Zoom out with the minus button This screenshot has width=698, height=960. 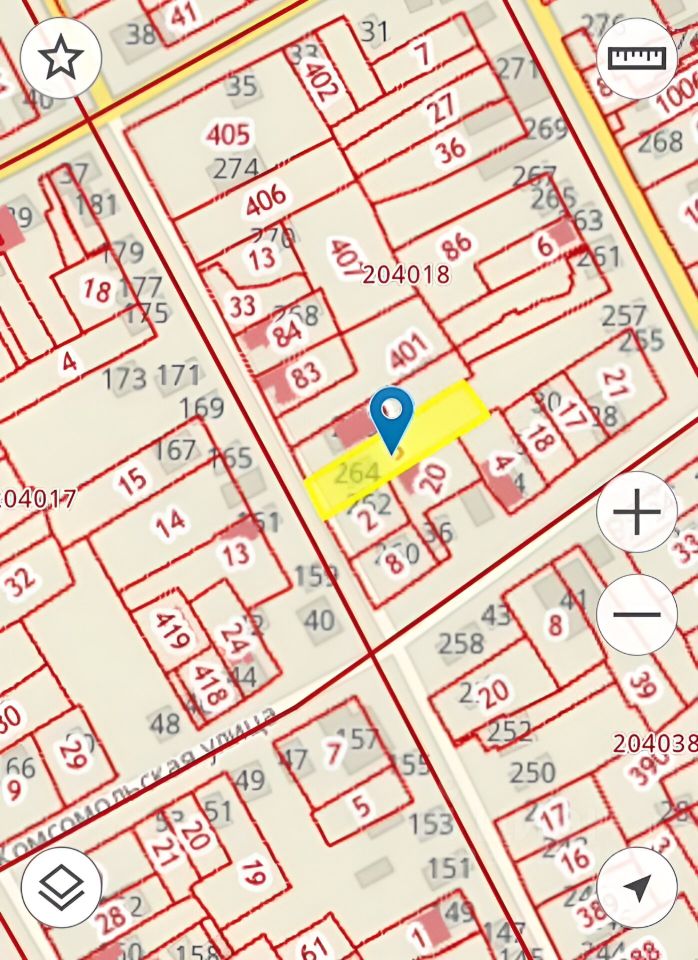coord(637,614)
